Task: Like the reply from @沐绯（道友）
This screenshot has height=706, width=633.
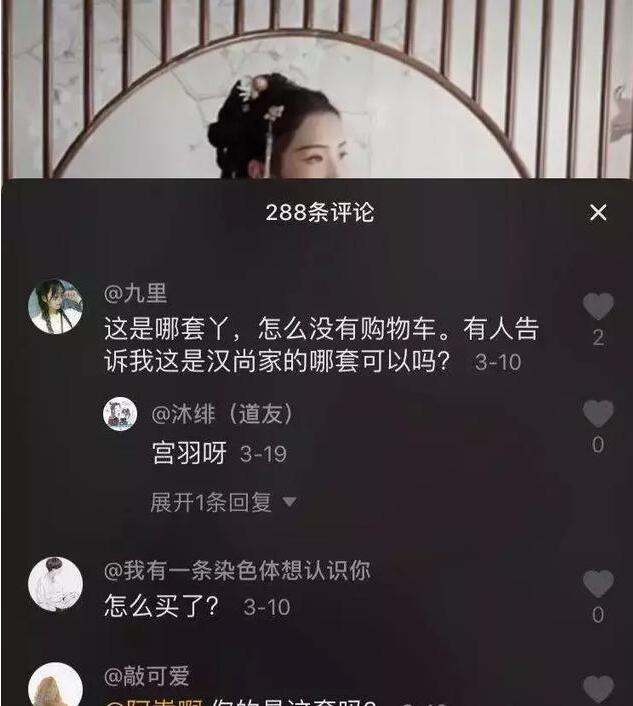Action: 598,414
